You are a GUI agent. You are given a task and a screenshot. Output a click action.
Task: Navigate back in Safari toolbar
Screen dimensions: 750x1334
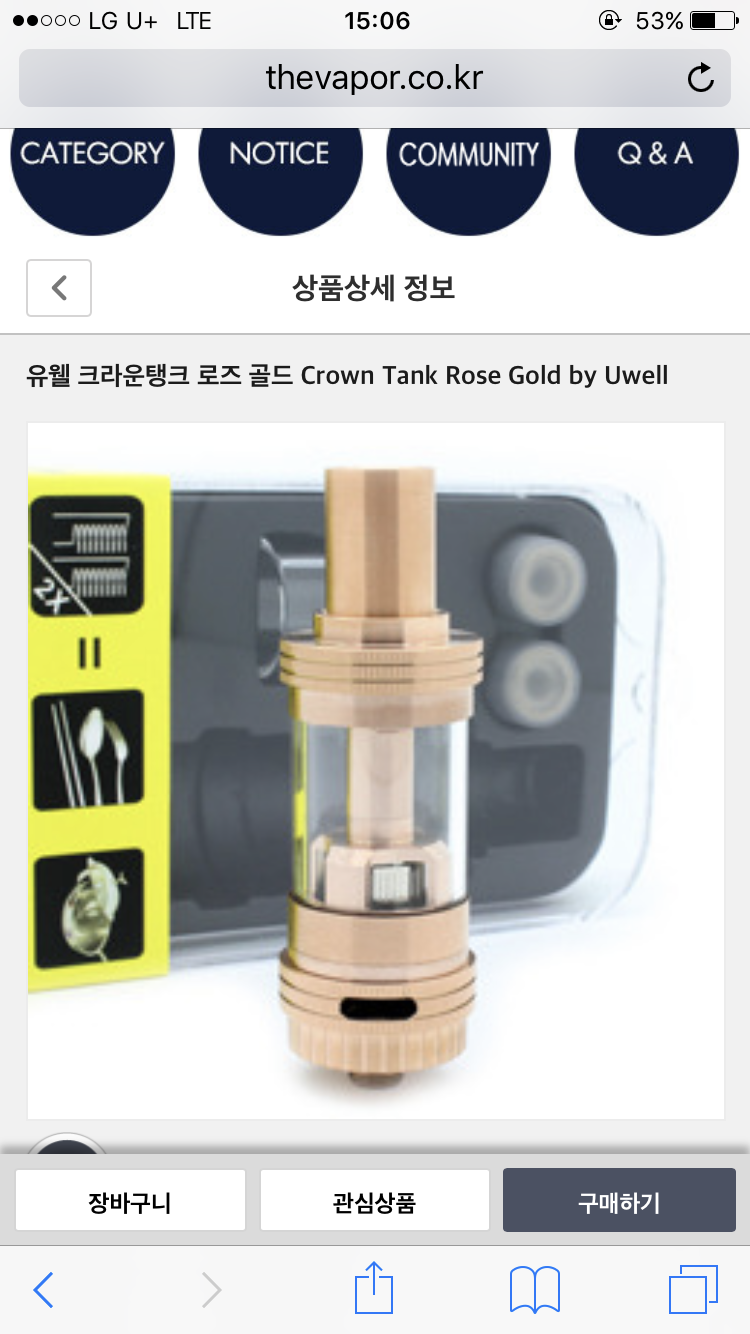(x=43, y=1289)
